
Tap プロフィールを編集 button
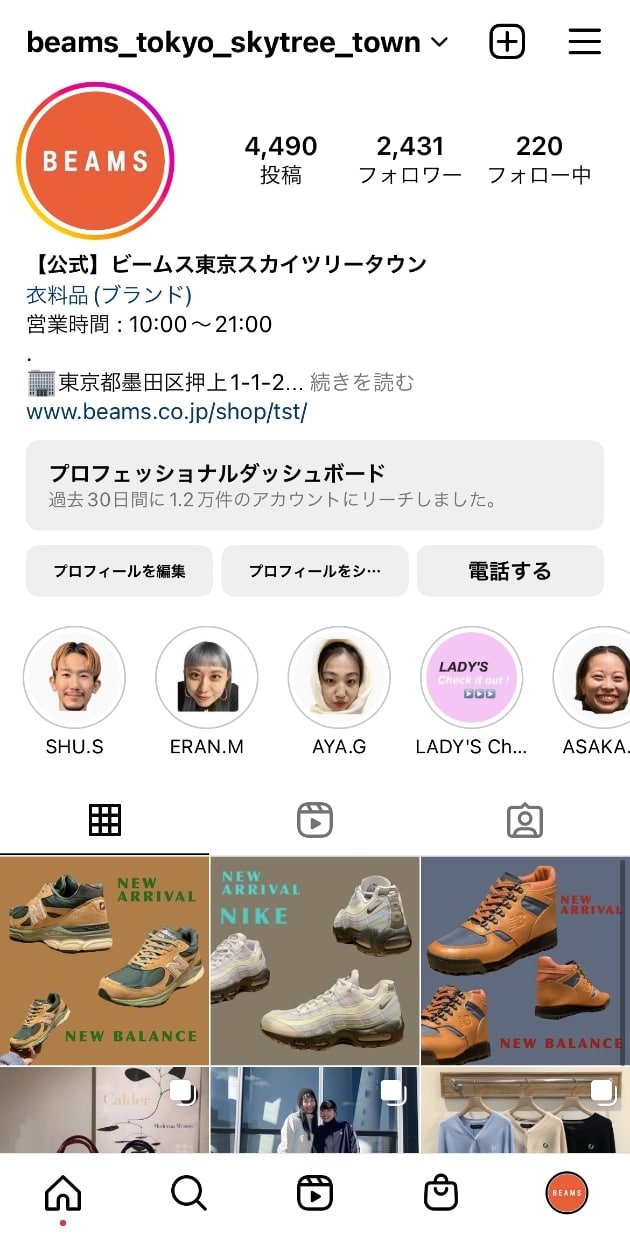pos(119,571)
